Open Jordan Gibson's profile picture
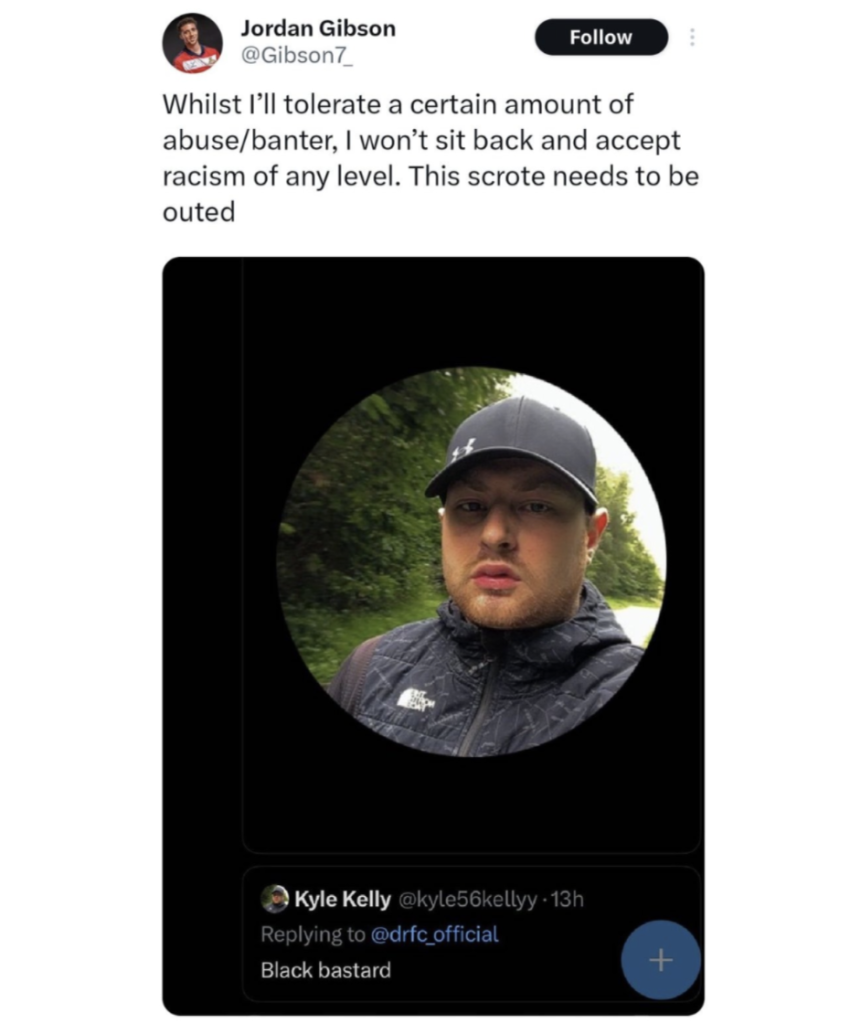Screen dimensions: 850x1024 (x=192, y=43)
